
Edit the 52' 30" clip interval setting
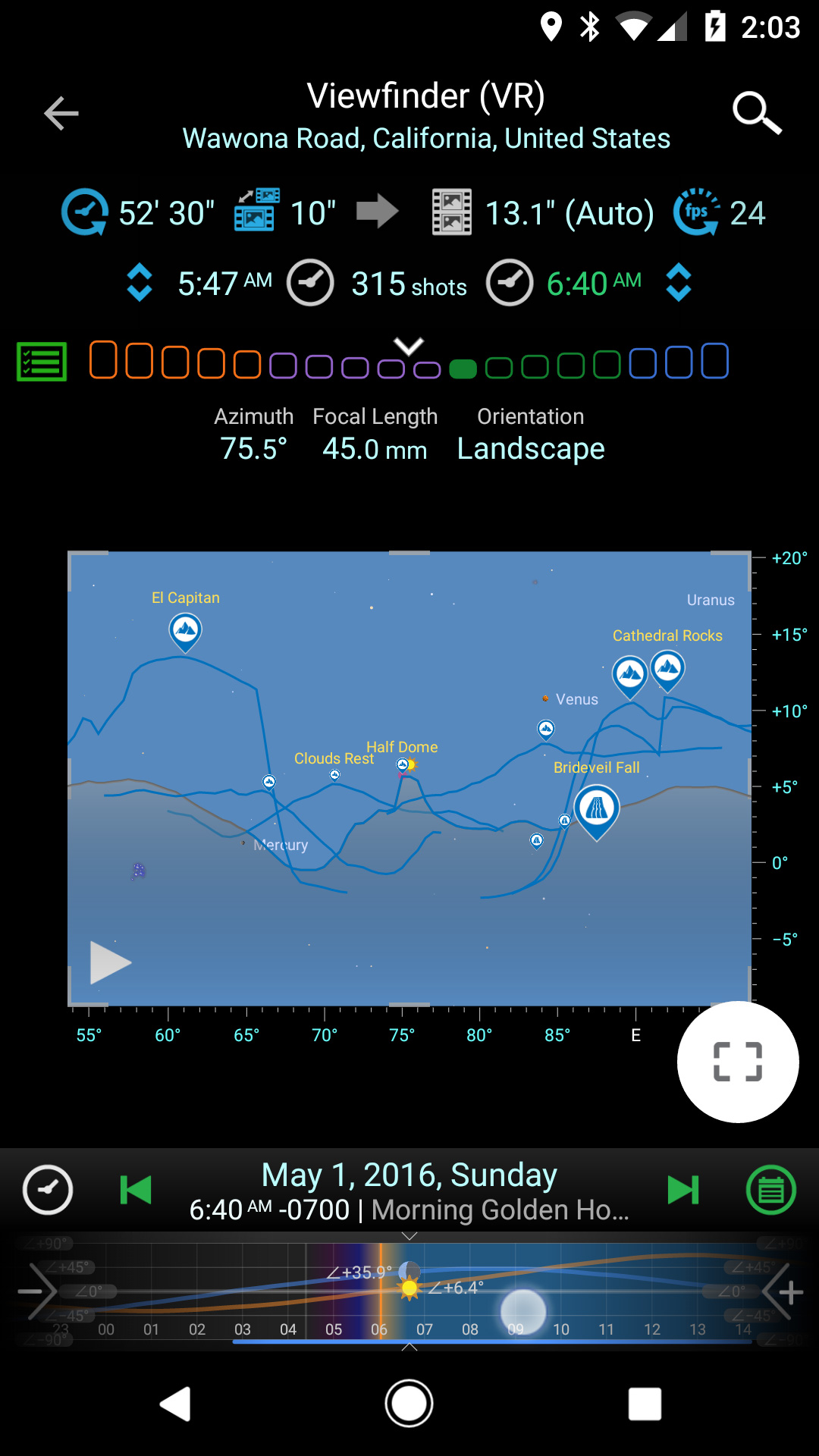click(x=139, y=213)
